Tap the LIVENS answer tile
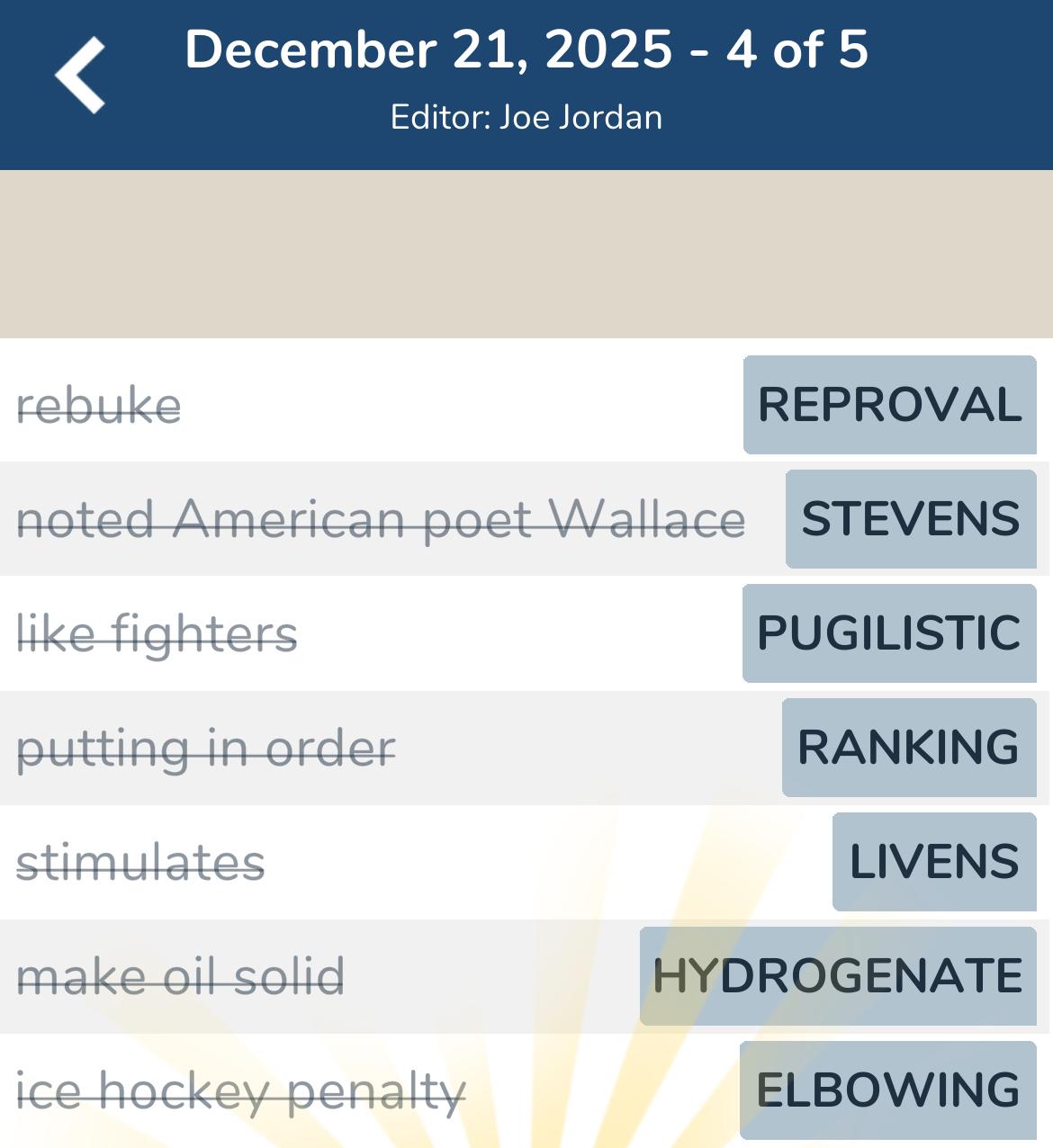 (x=931, y=862)
